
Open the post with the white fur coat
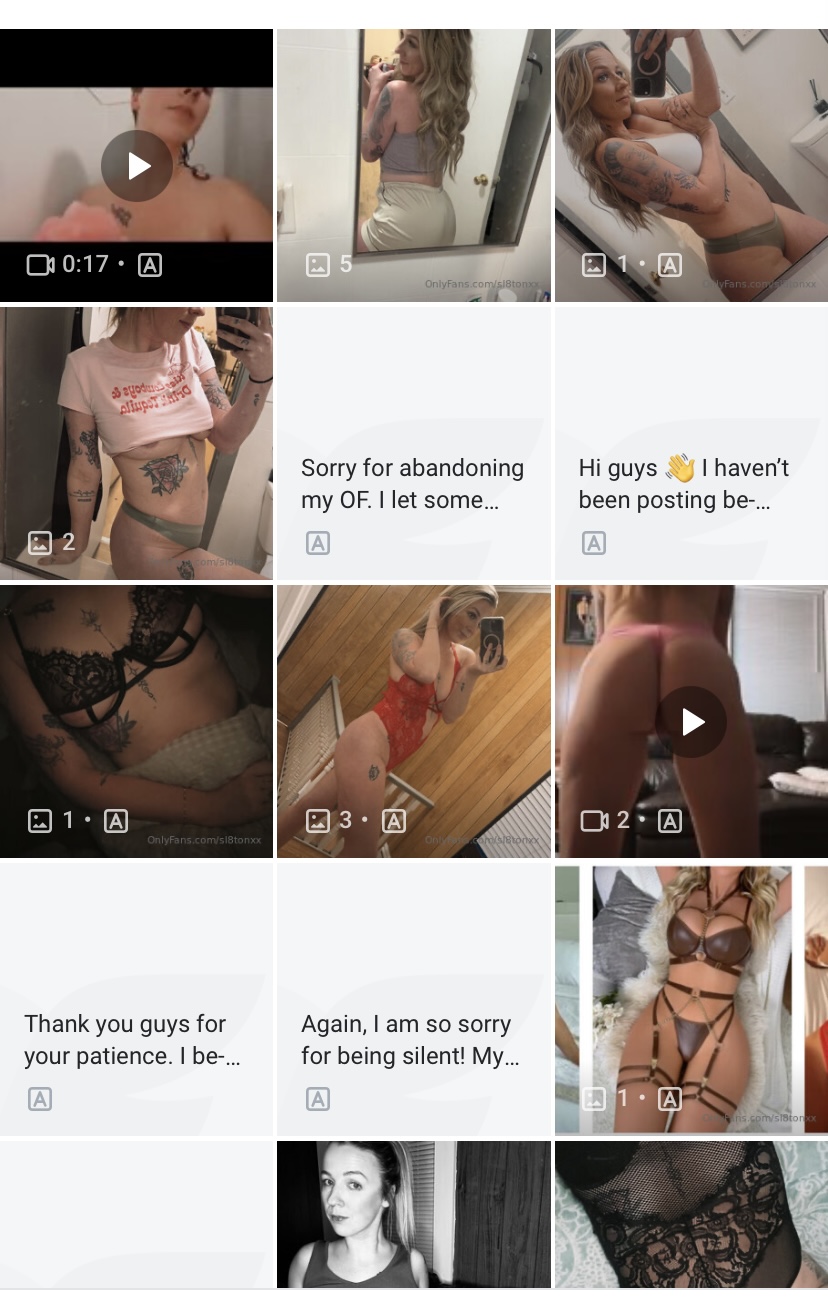click(692, 1000)
